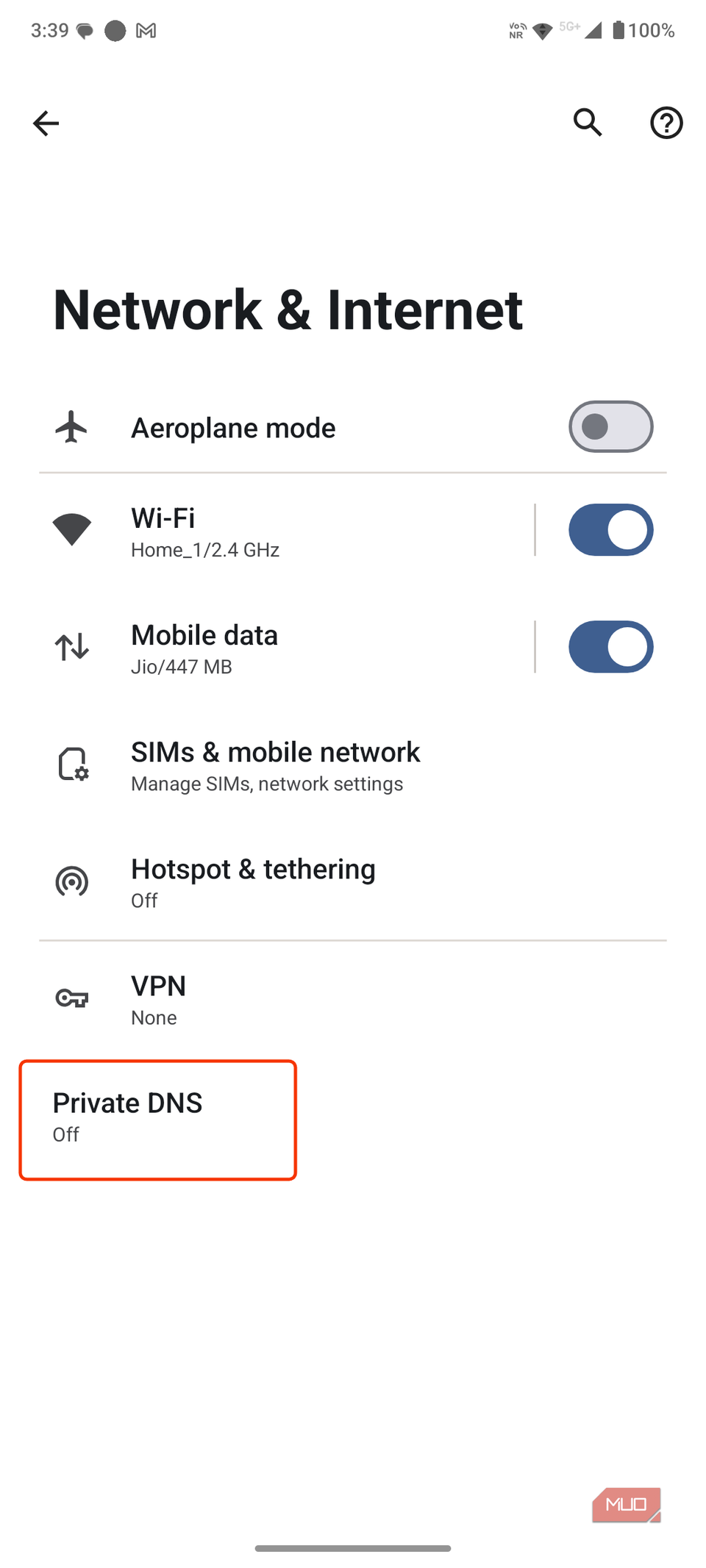Disable the Wi-Fi toggle
The image size is (706, 1568).
[610, 529]
